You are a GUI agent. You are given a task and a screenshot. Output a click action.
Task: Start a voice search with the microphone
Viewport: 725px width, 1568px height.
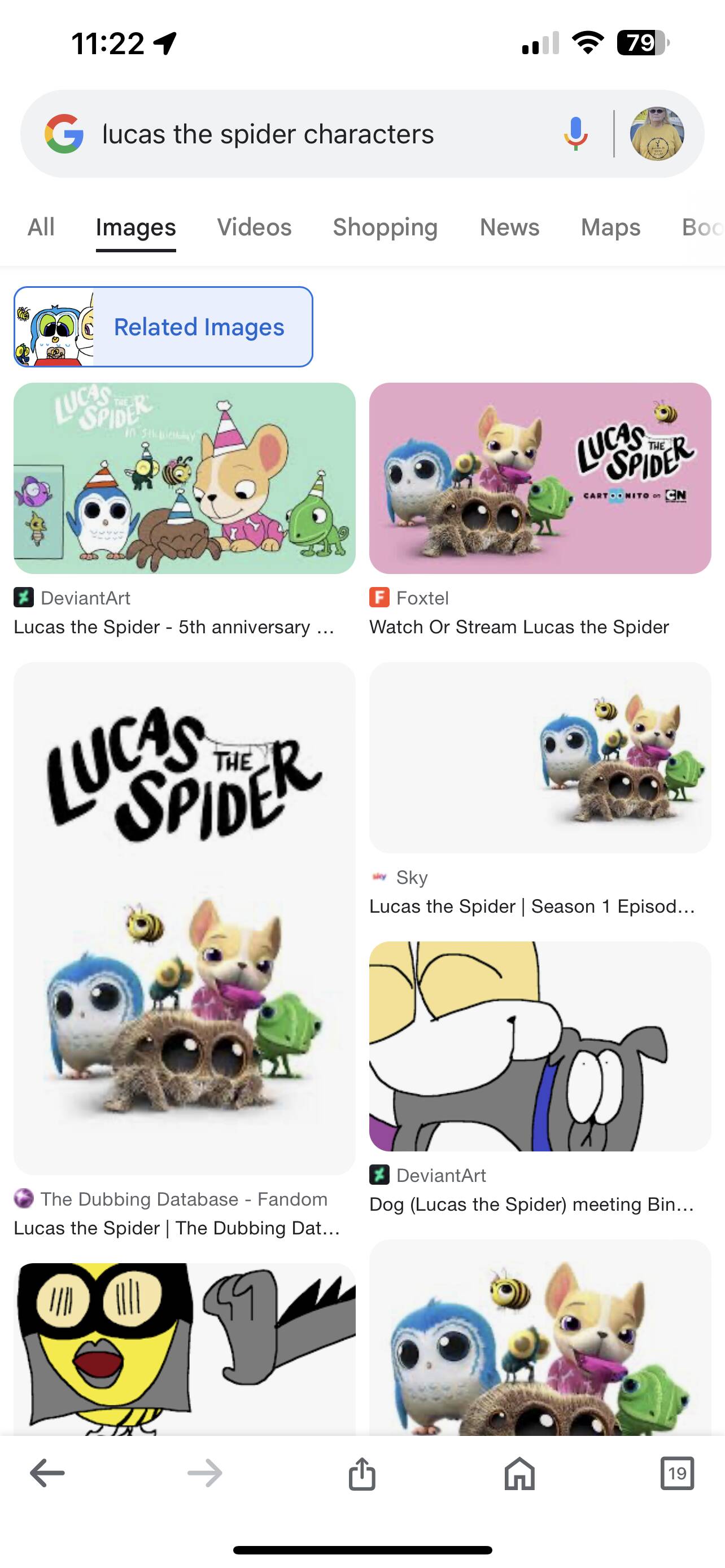[575, 134]
